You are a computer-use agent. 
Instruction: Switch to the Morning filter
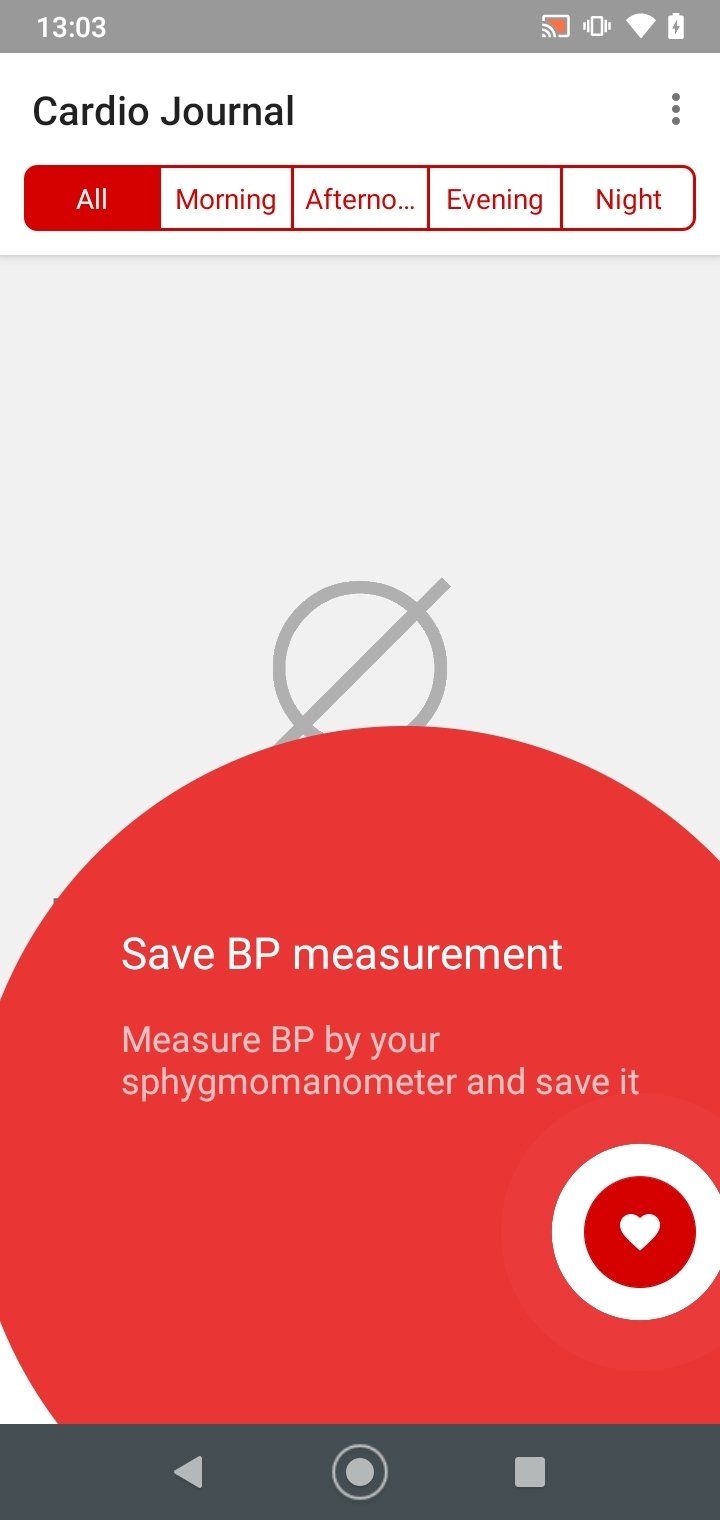[x=226, y=199]
